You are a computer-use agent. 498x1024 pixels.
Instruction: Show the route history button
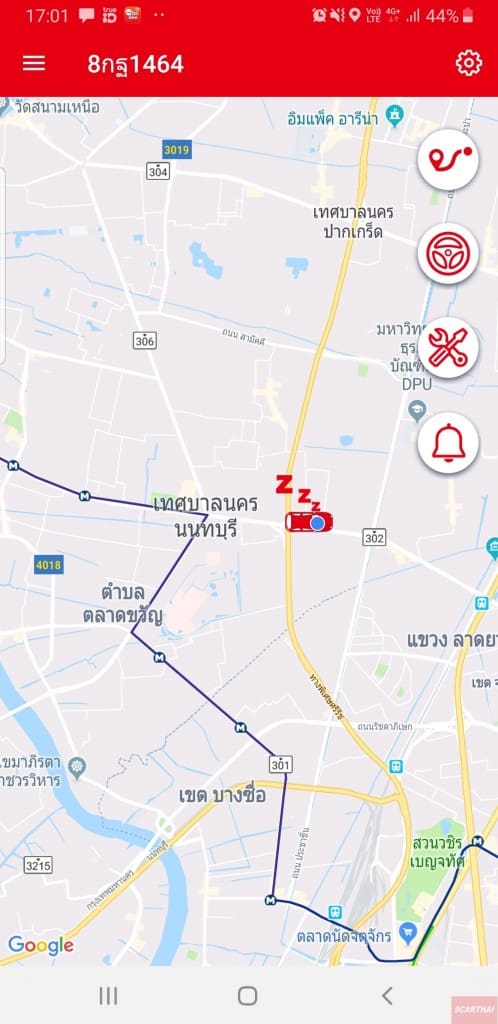pyautogui.click(x=448, y=159)
